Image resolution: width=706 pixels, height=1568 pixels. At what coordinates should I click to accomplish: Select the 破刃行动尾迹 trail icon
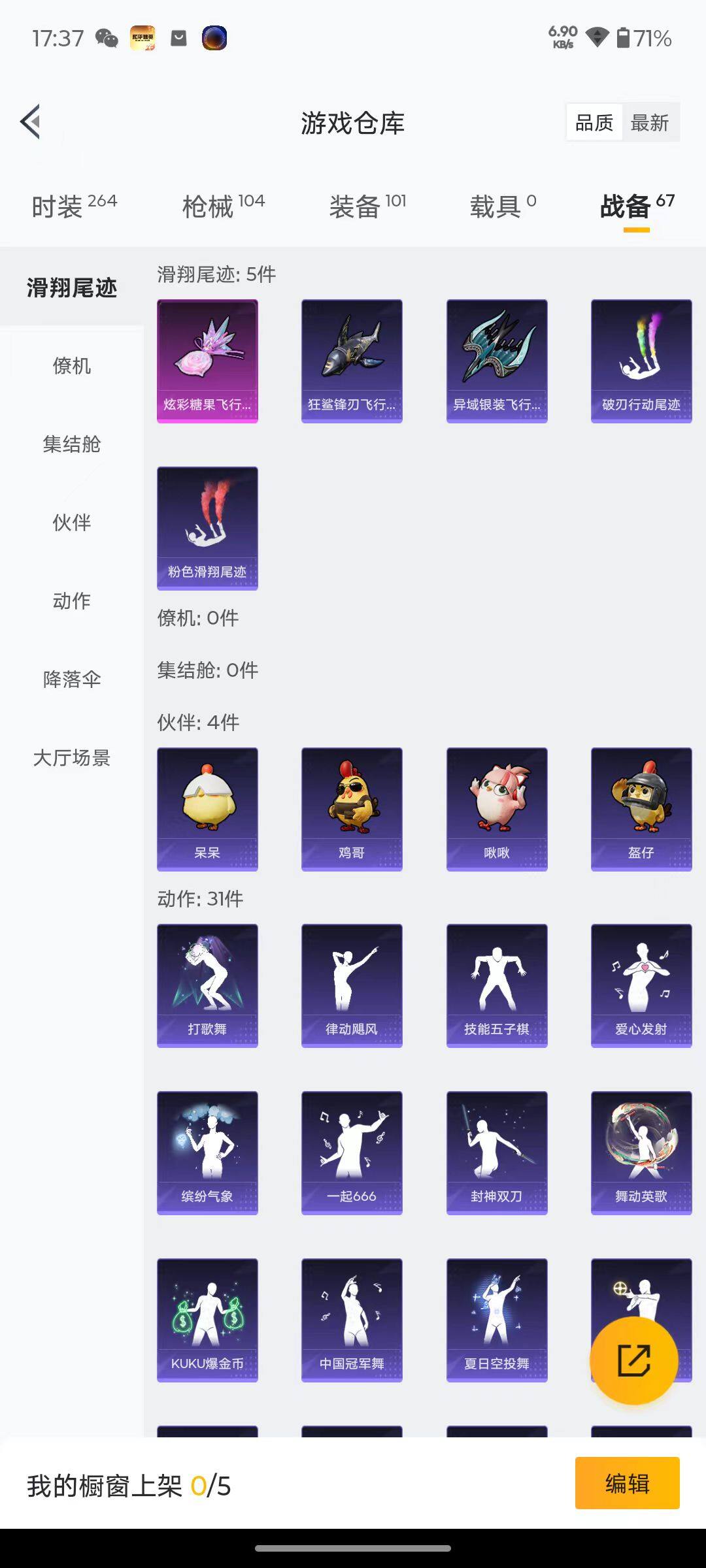click(x=641, y=359)
